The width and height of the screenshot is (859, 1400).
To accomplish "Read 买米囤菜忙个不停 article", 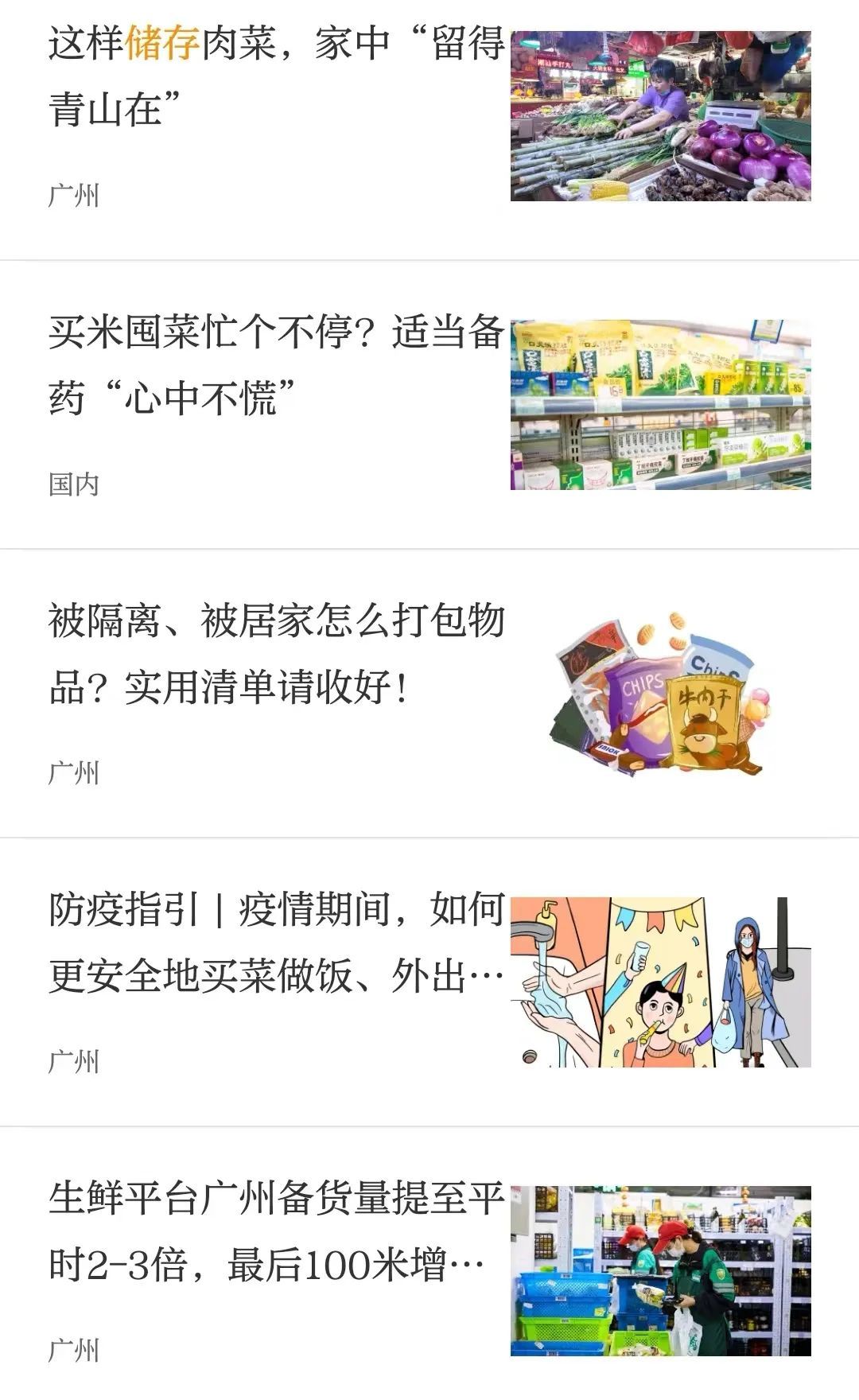I will click(275, 364).
